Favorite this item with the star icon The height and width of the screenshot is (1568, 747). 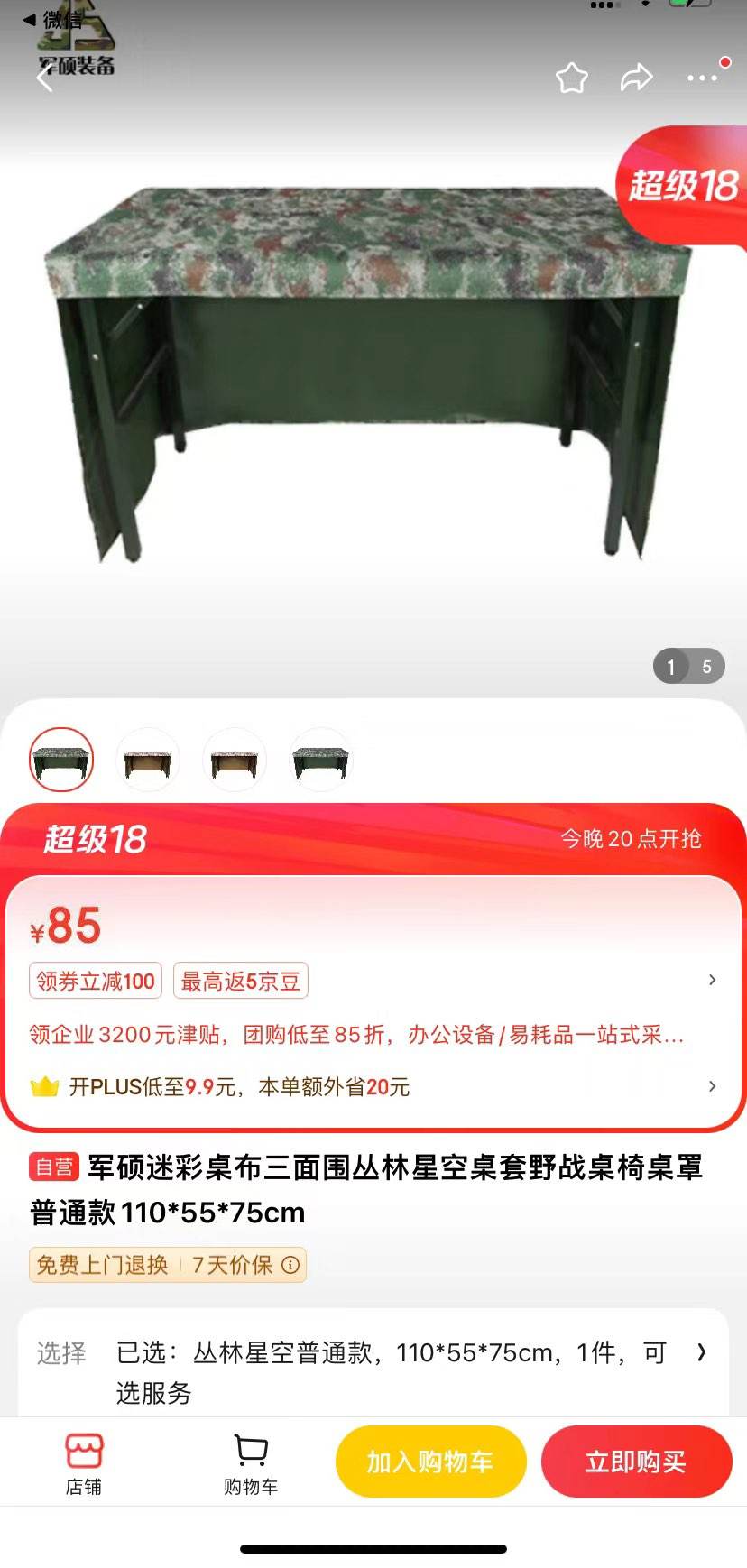coord(570,78)
